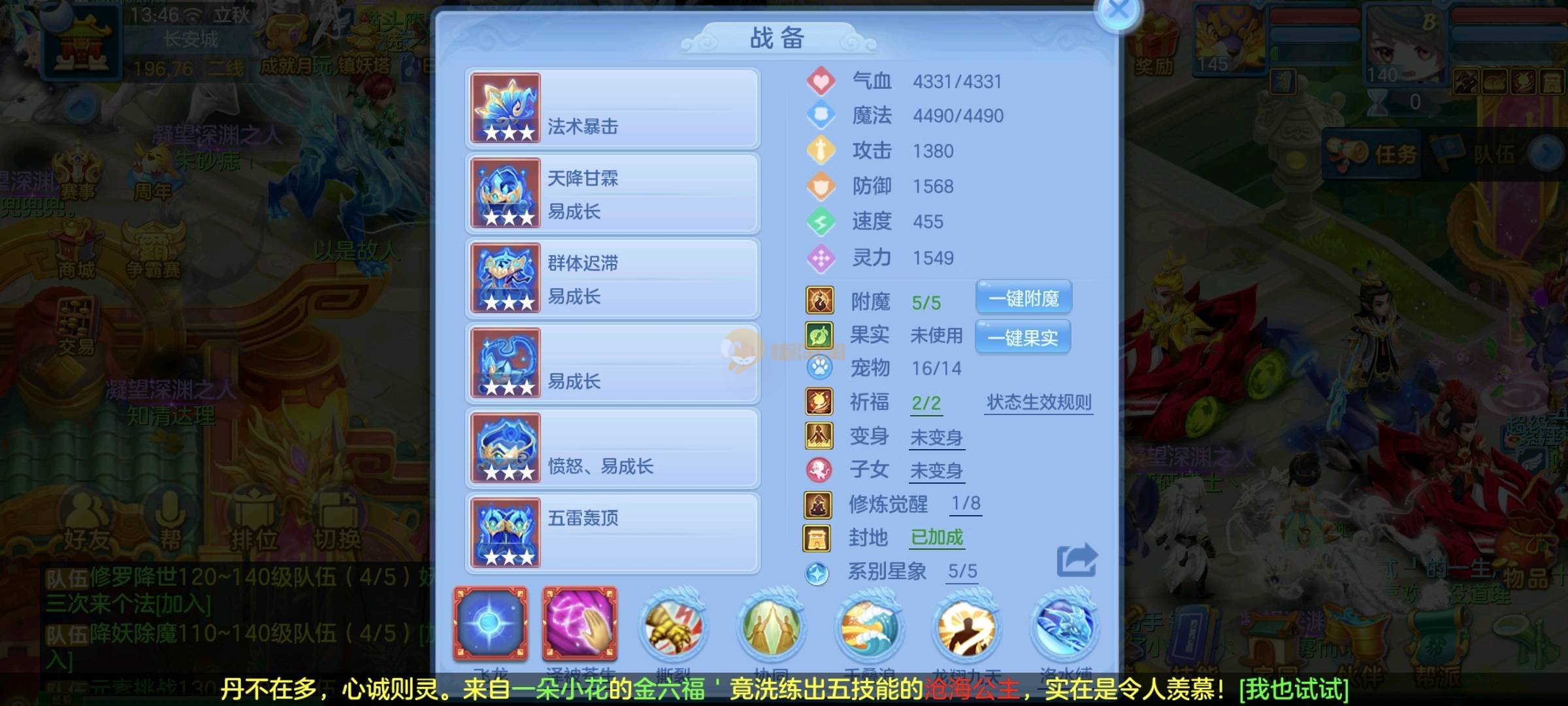Viewport: 1568px width, 706px height.
Task: Open the 状态生效规则 link
Action: click(x=1039, y=403)
